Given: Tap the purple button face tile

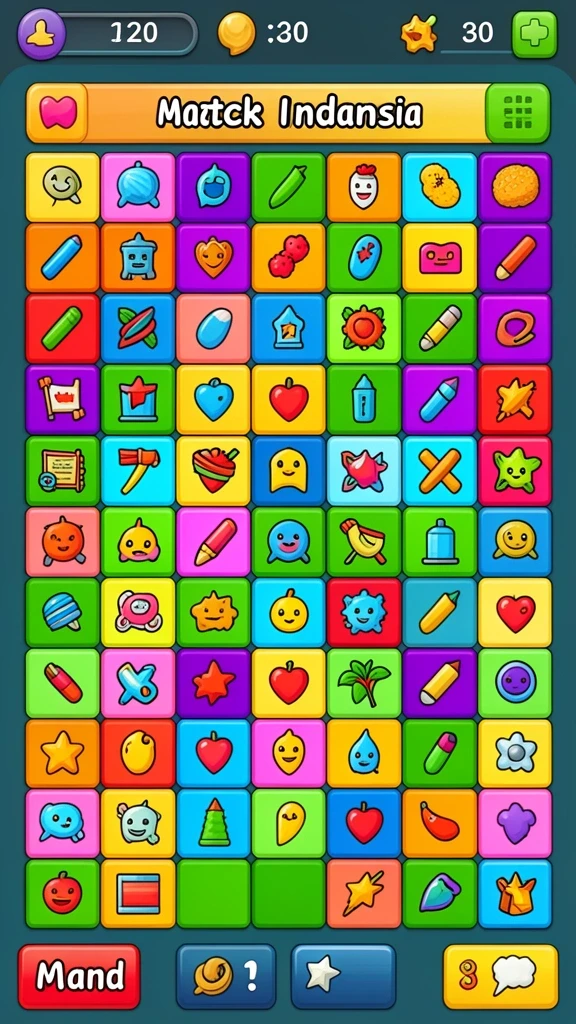Looking at the screenshot, I should point(515,683).
